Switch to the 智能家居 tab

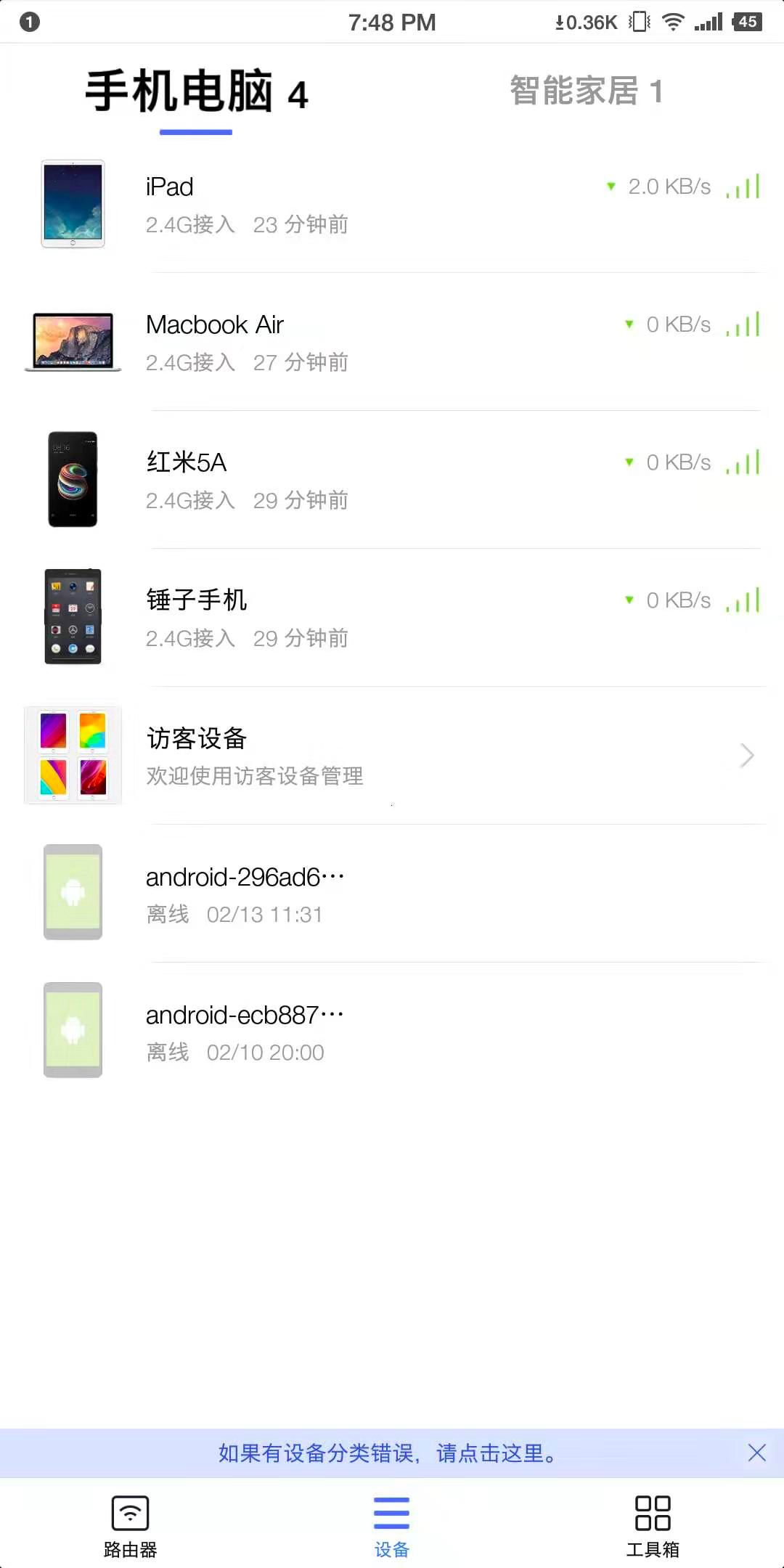[x=585, y=91]
